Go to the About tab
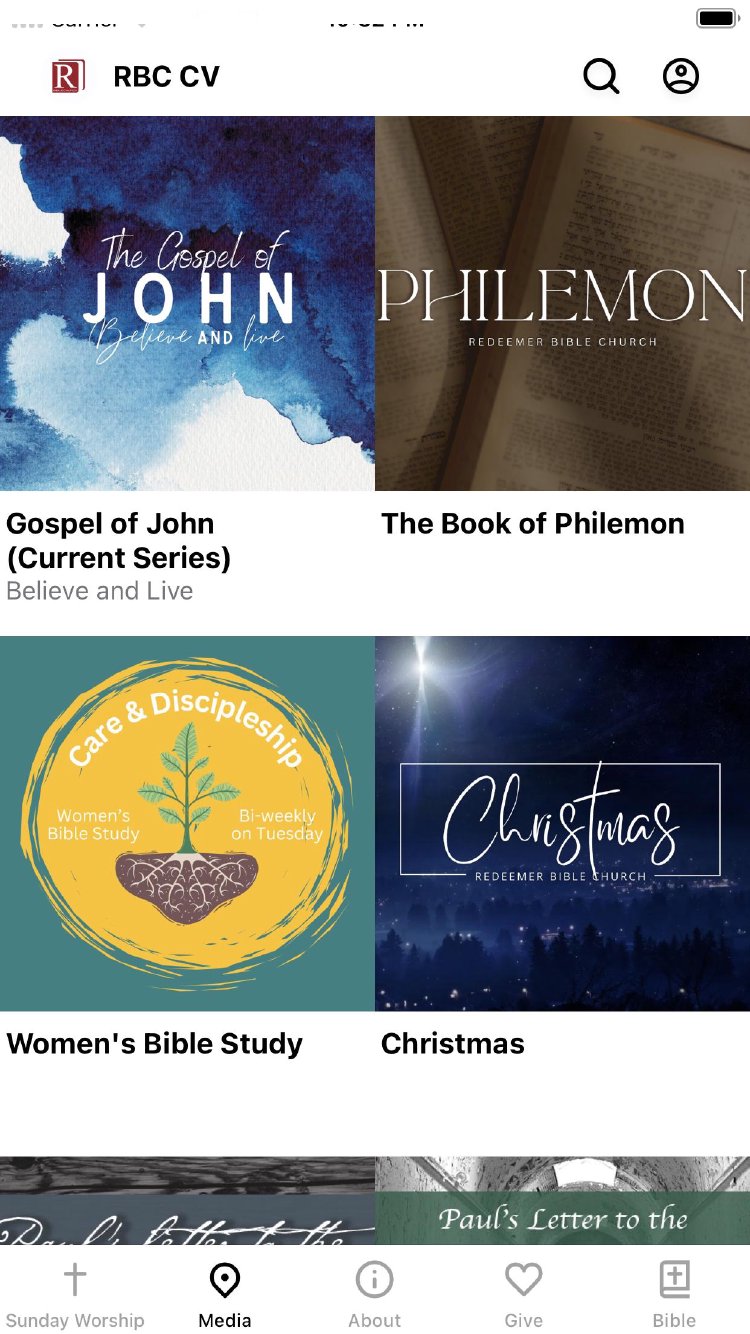Viewport: 750px width, 1334px height. 375,1294
